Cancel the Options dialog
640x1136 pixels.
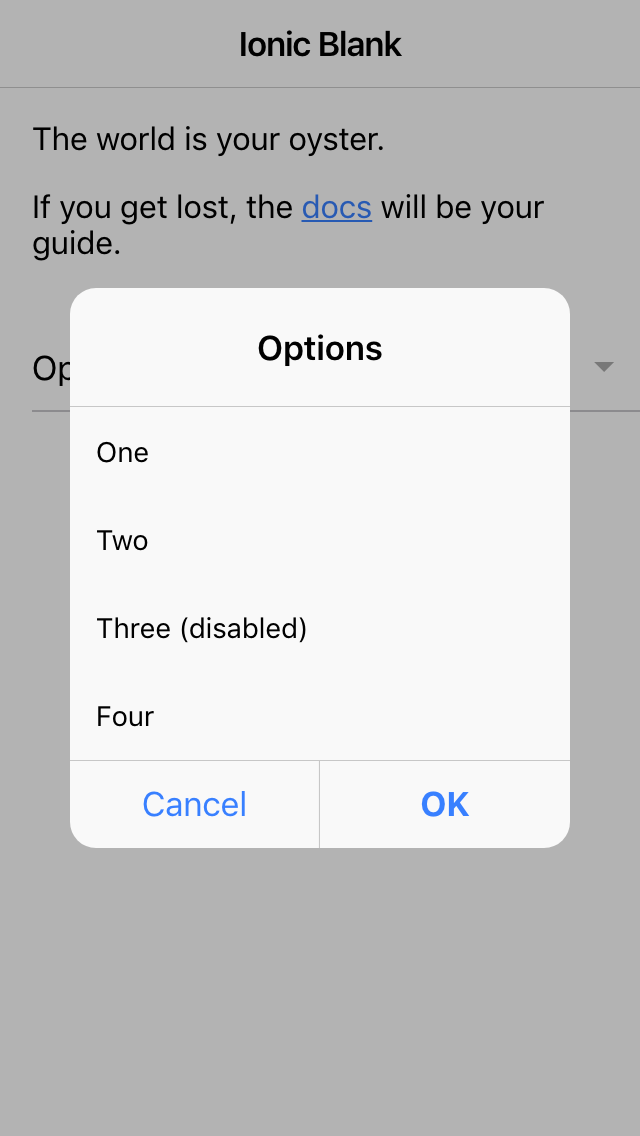(x=194, y=804)
